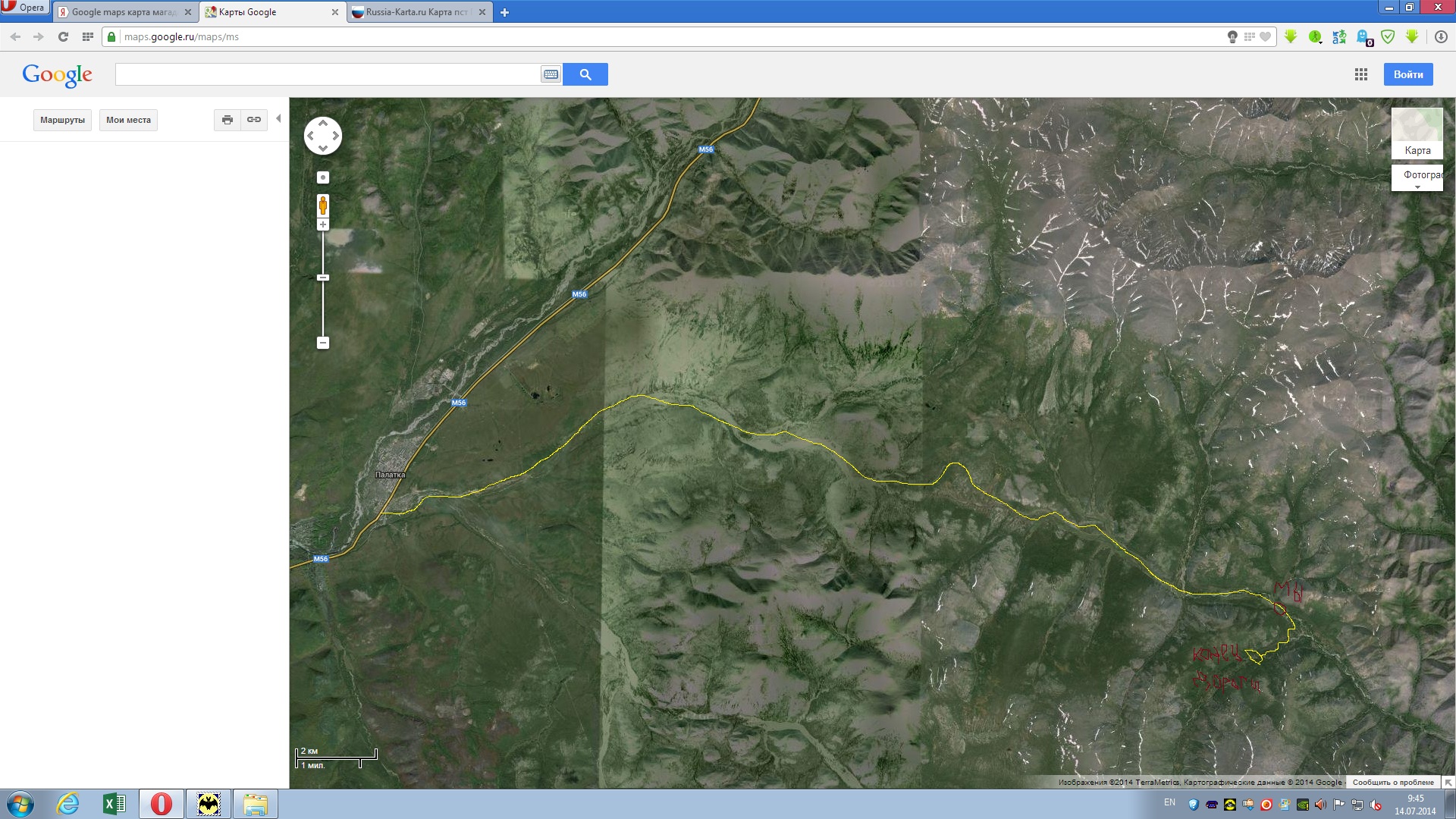The image size is (1456, 819).
Task: Reload the page
Action: click(x=63, y=36)
